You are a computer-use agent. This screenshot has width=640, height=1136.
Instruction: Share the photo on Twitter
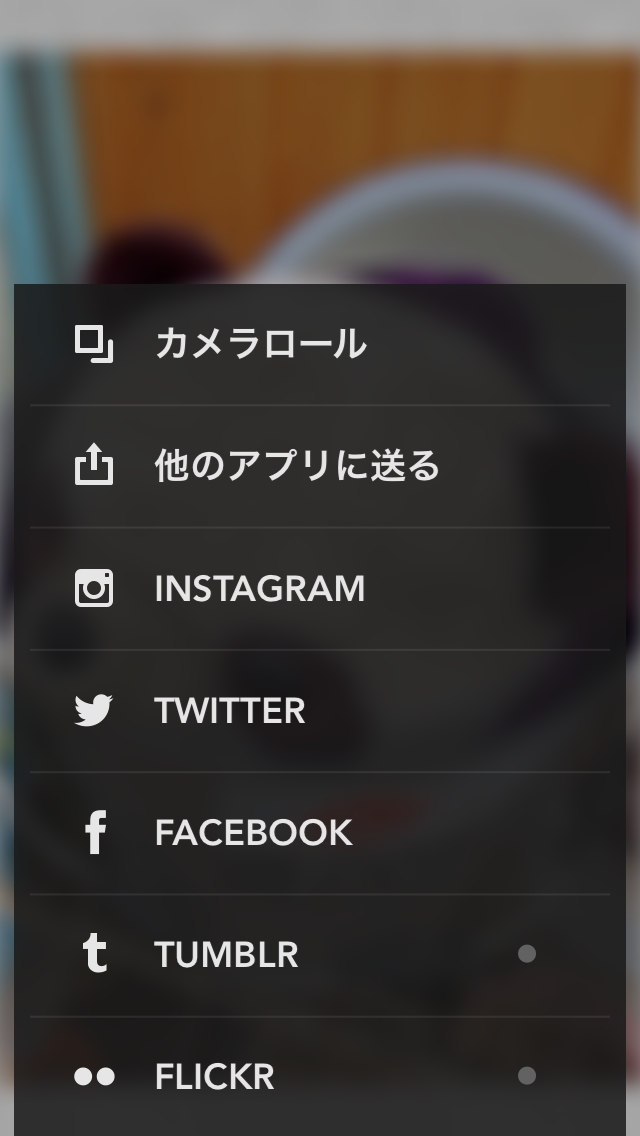coord(230,711)
